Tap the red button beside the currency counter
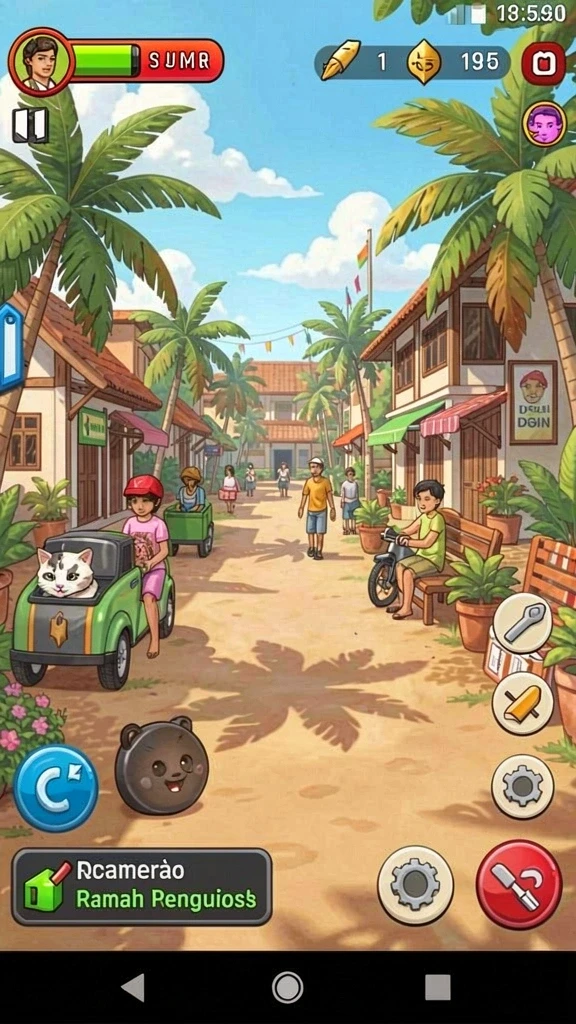576x1024 pixels. pos(543,63)
